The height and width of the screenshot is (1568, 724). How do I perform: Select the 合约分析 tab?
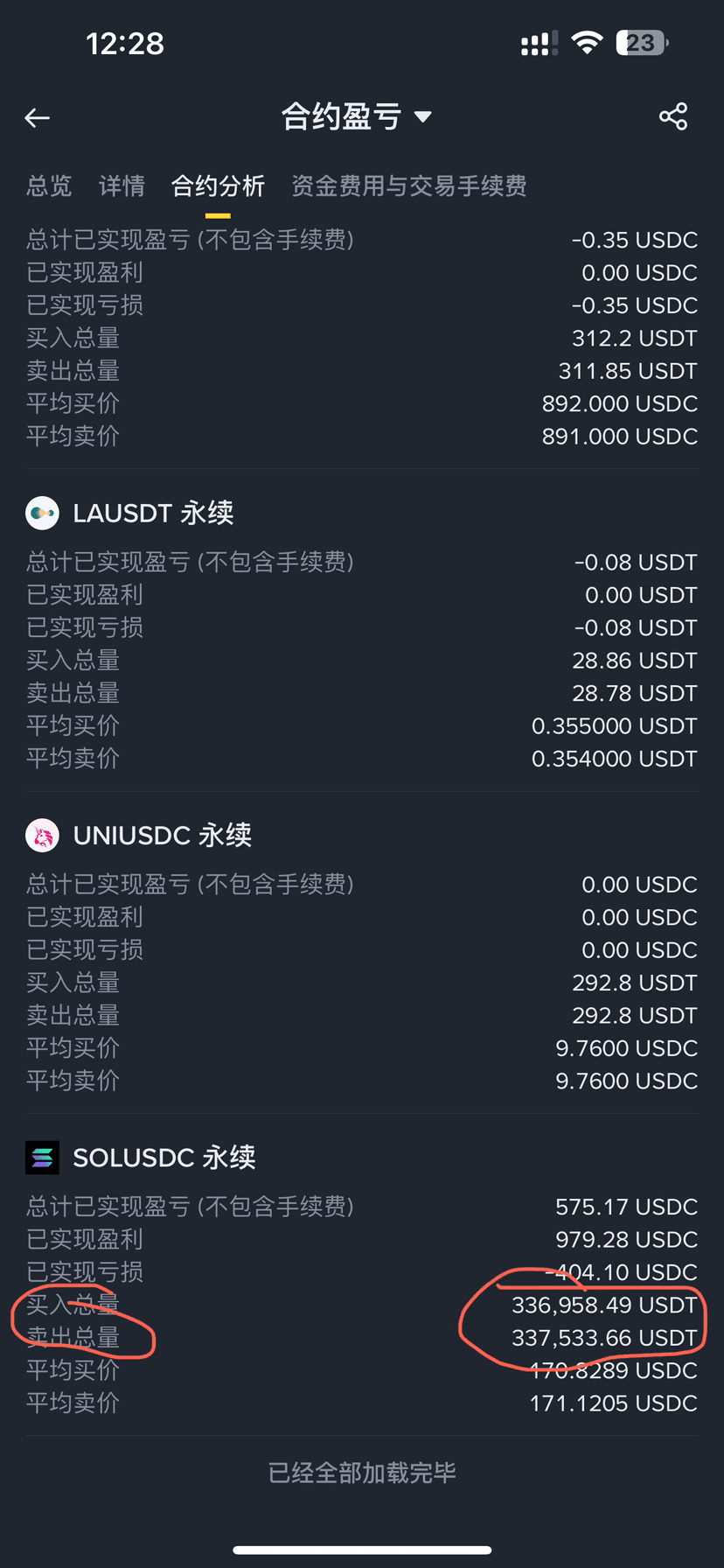pos(218,185)
